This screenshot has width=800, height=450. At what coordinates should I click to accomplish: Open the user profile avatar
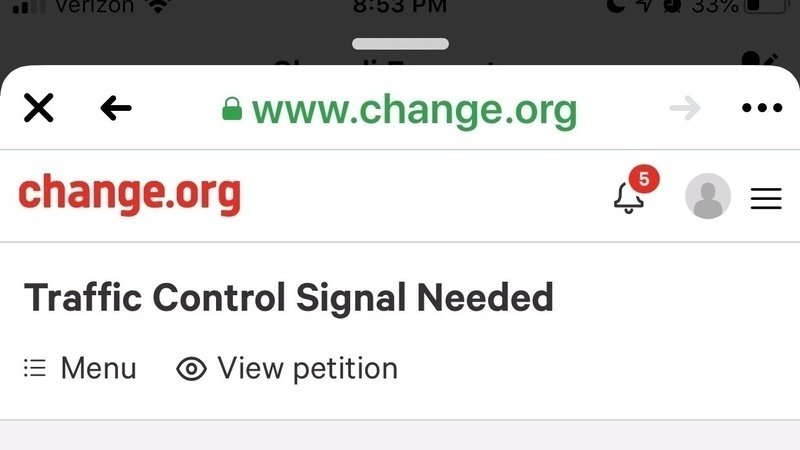coord(707,197)
